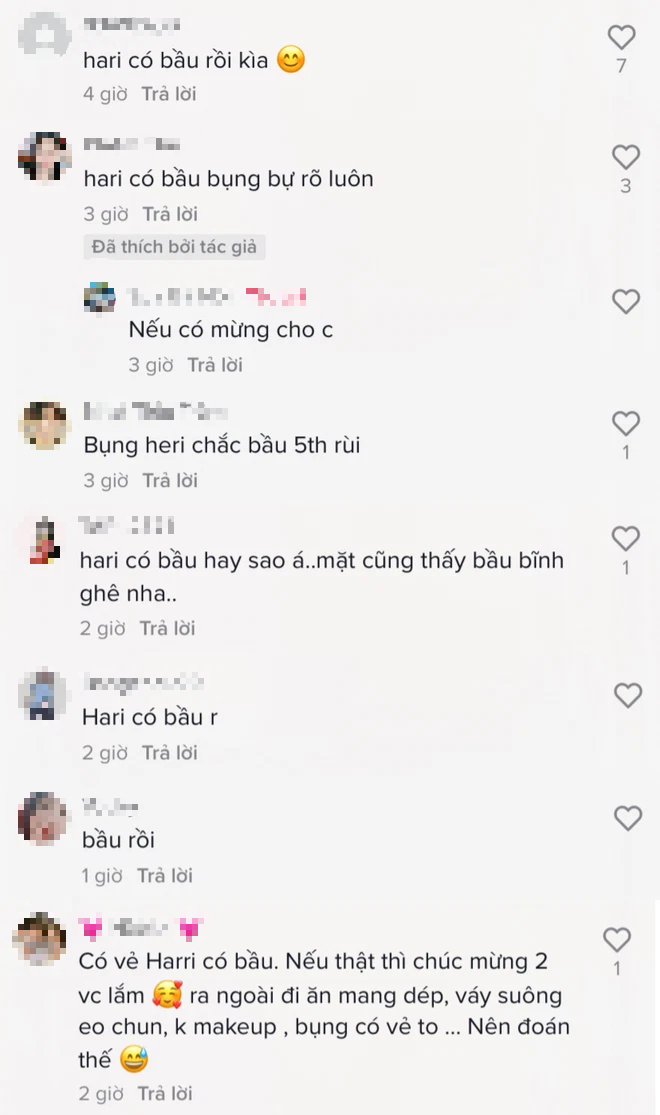This screenshot has height=1115, width=660.
Task: Like the short comment 'bầu rồi'
Action: point(628,819)
